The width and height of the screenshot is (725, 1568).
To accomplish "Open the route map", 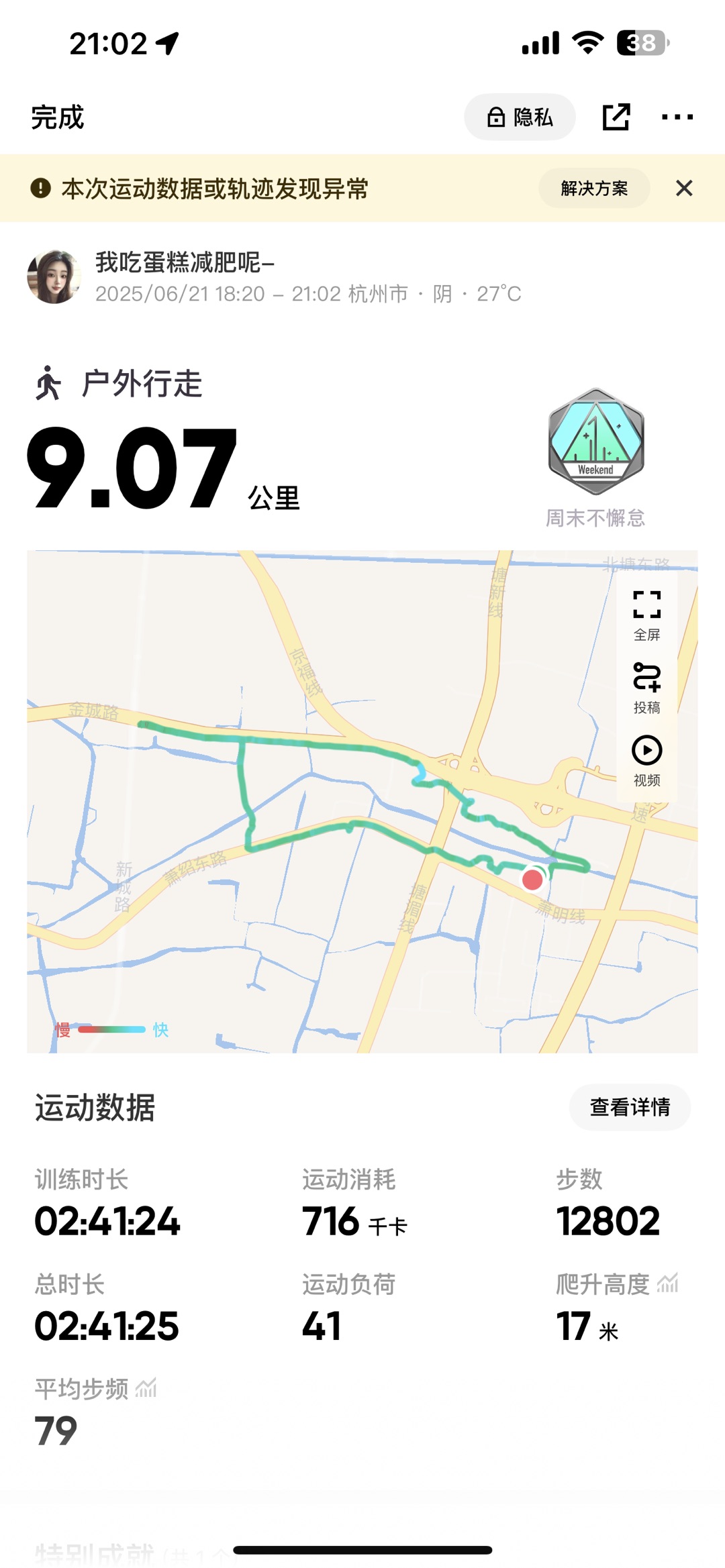I will pos(322,872).
